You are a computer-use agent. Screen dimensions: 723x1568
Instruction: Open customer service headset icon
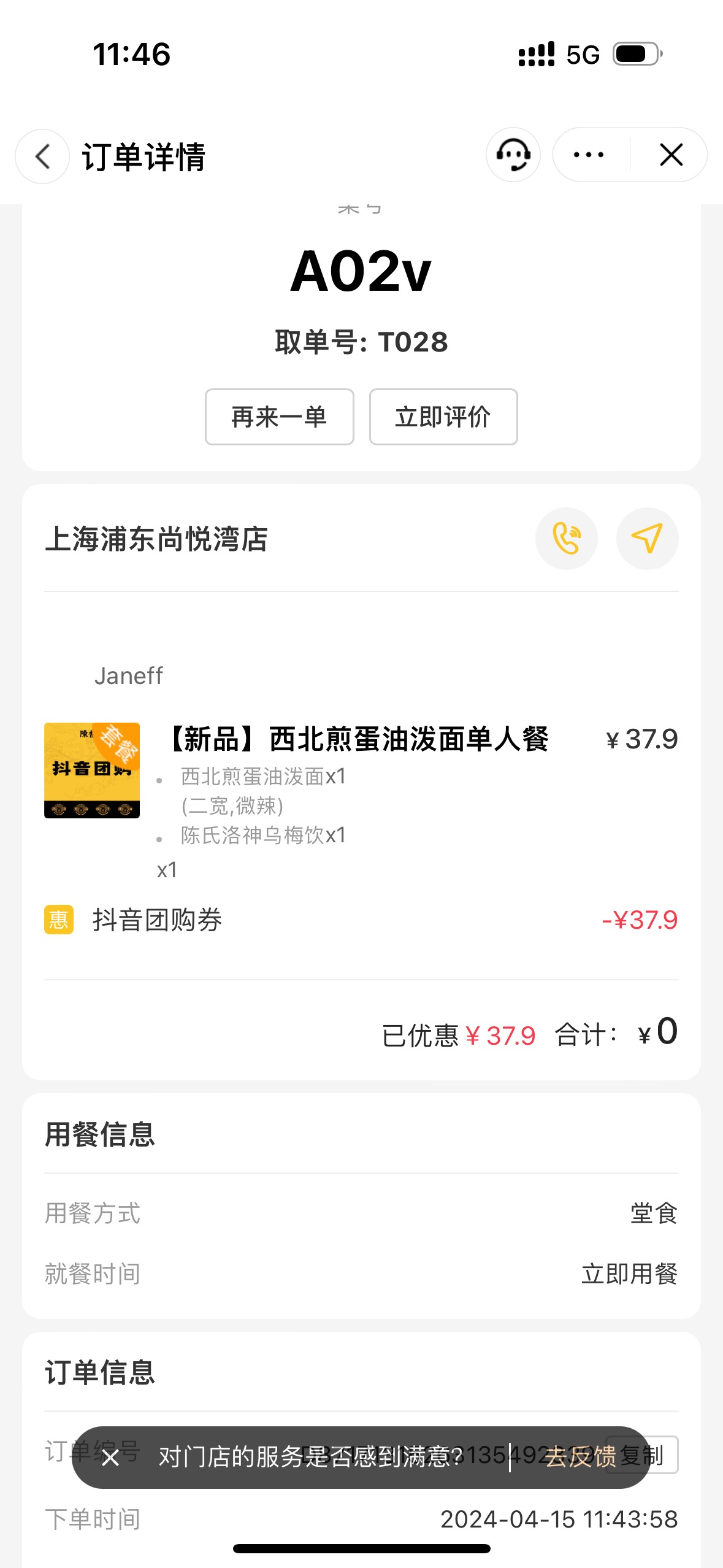point(513,155)
